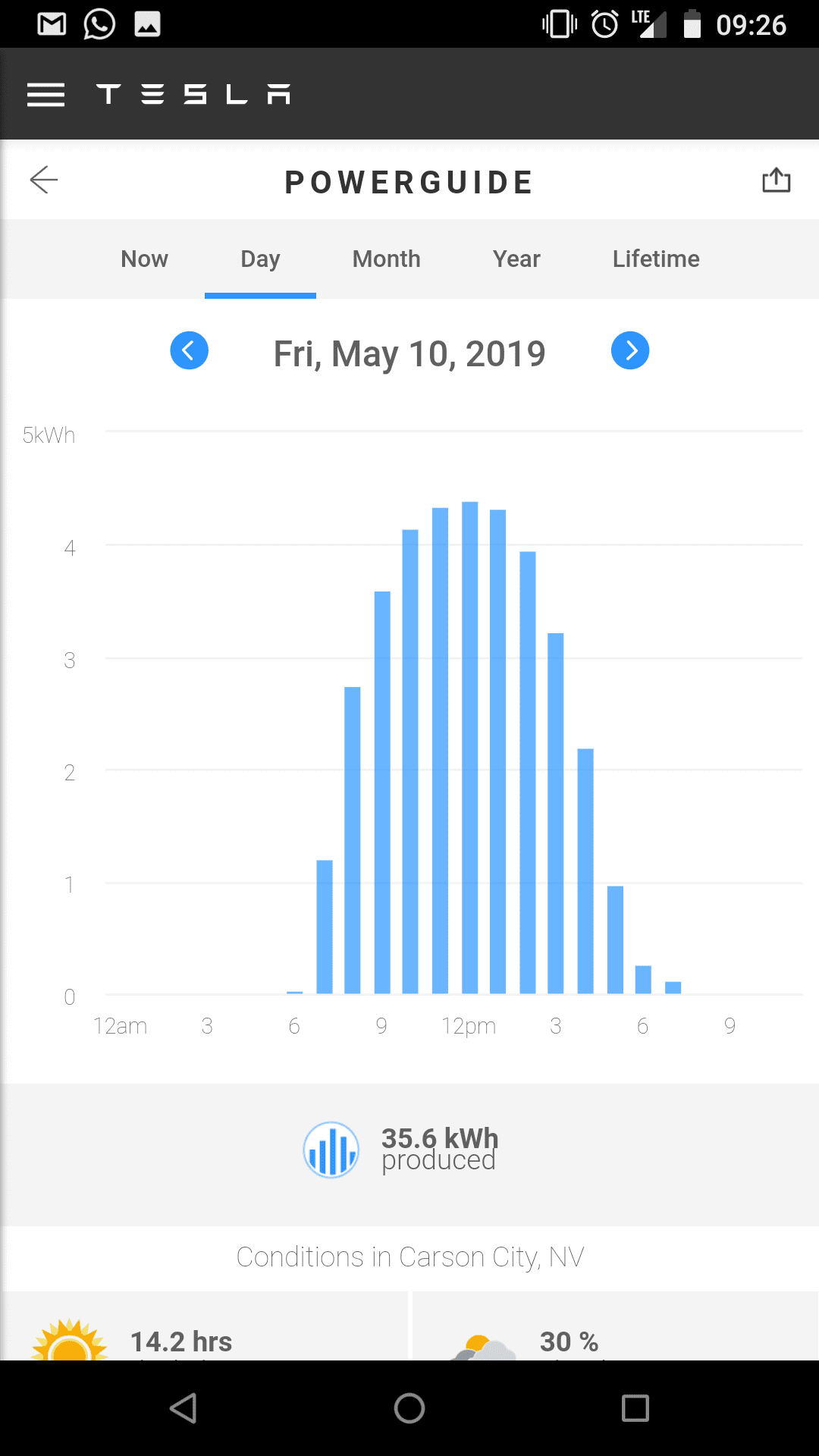Open the recent apps overview

coord(635,1408)
